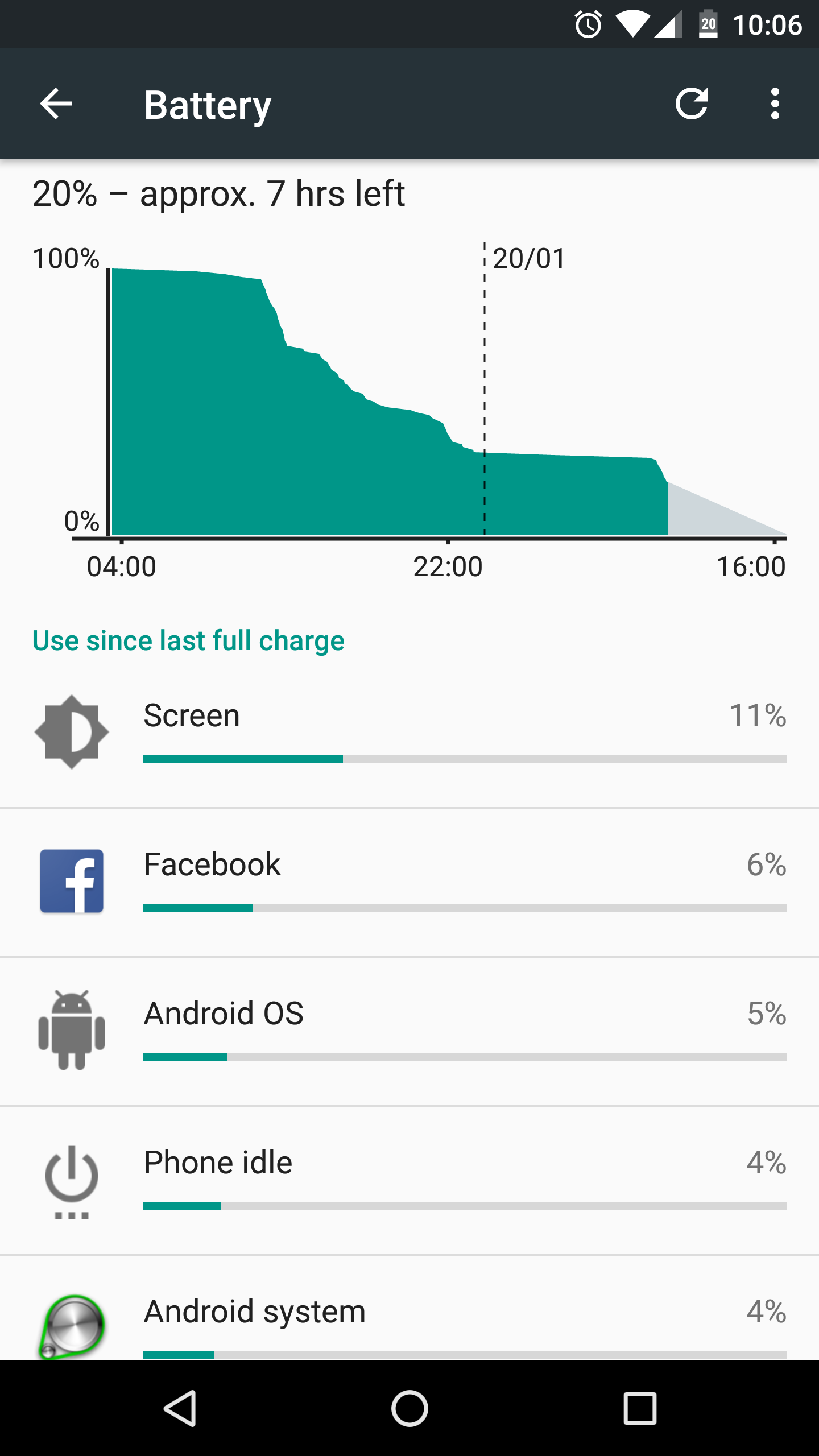Screen dimensions: 819x1456
Task: Tap the Android system usage row
Action: (x=409, y=1319)
